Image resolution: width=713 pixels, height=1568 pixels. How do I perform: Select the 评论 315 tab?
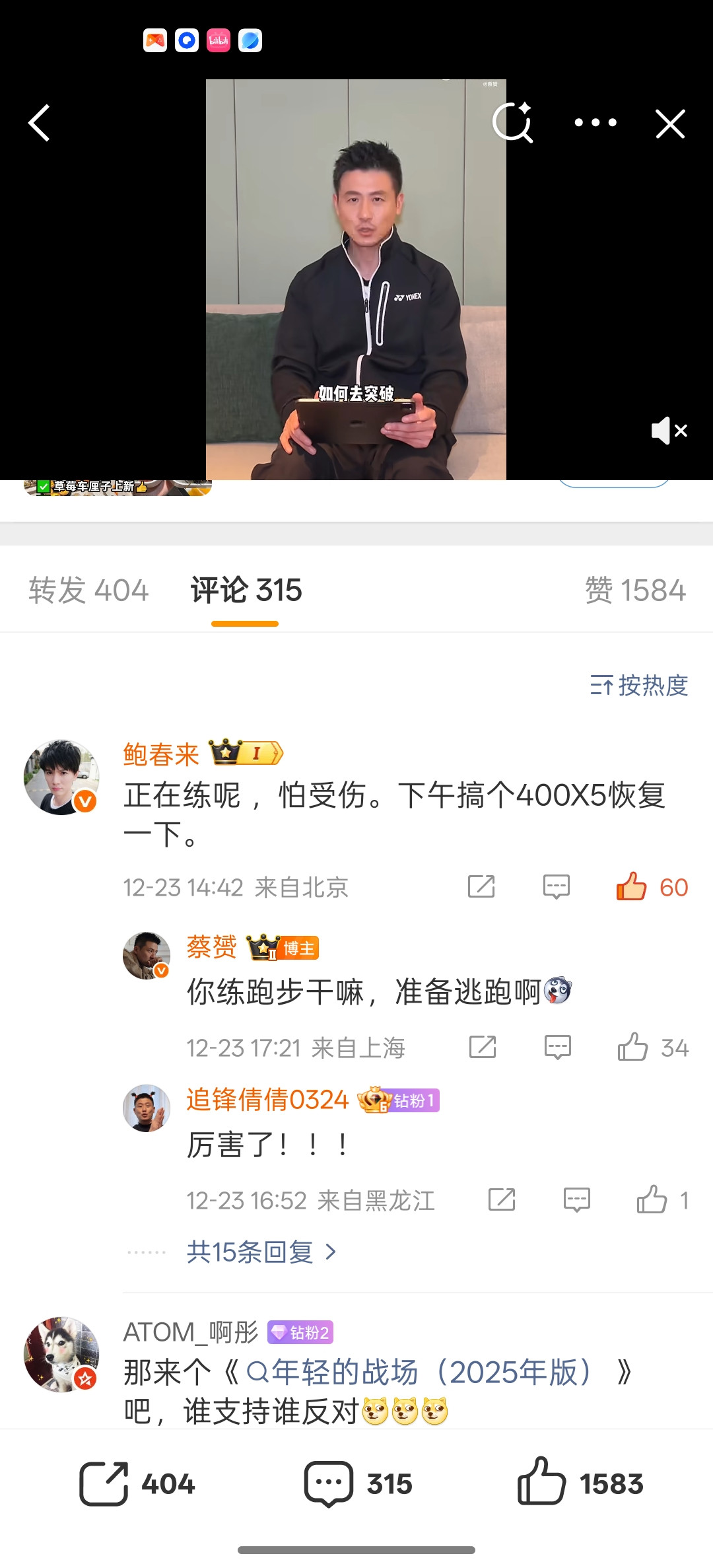click(x=246, y=590)
